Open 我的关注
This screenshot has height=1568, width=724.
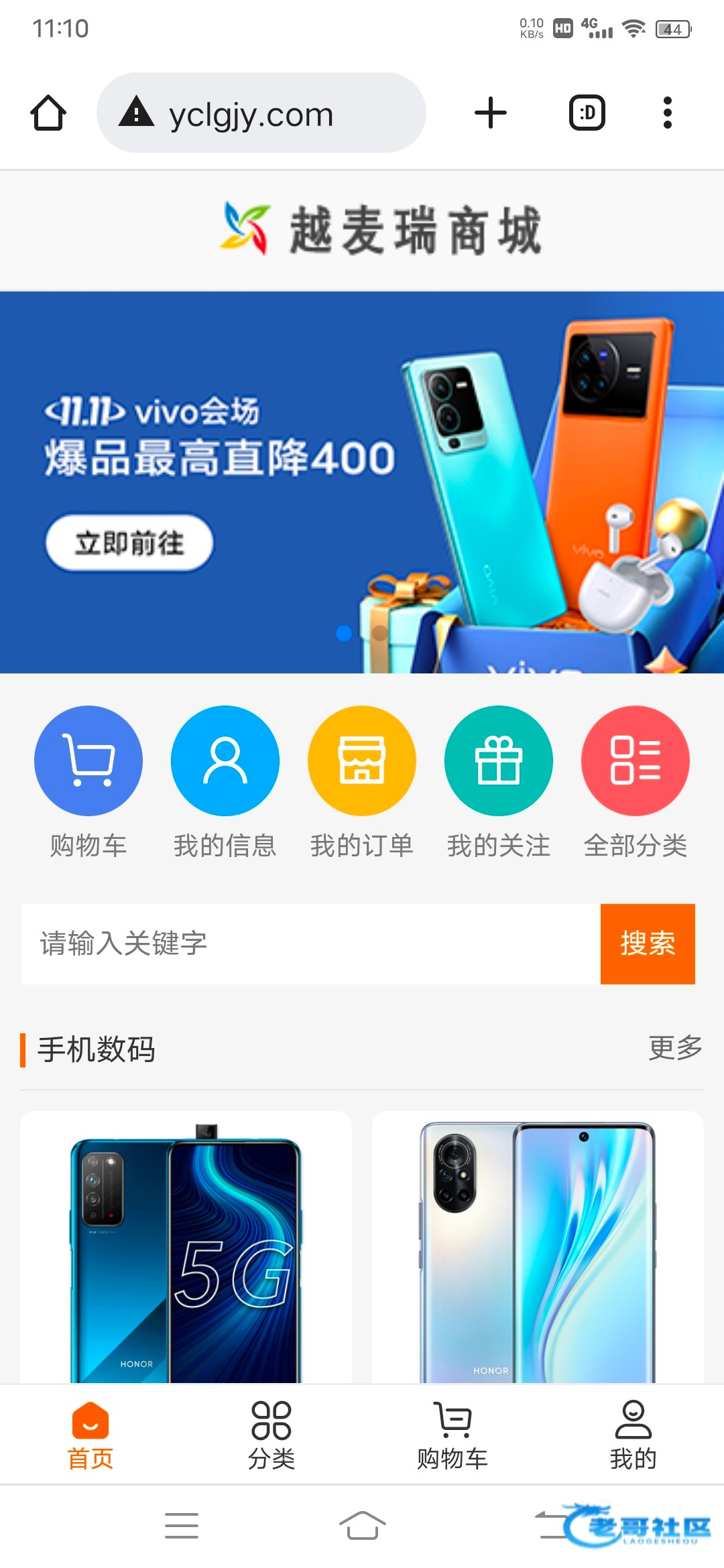click(499, 783)
